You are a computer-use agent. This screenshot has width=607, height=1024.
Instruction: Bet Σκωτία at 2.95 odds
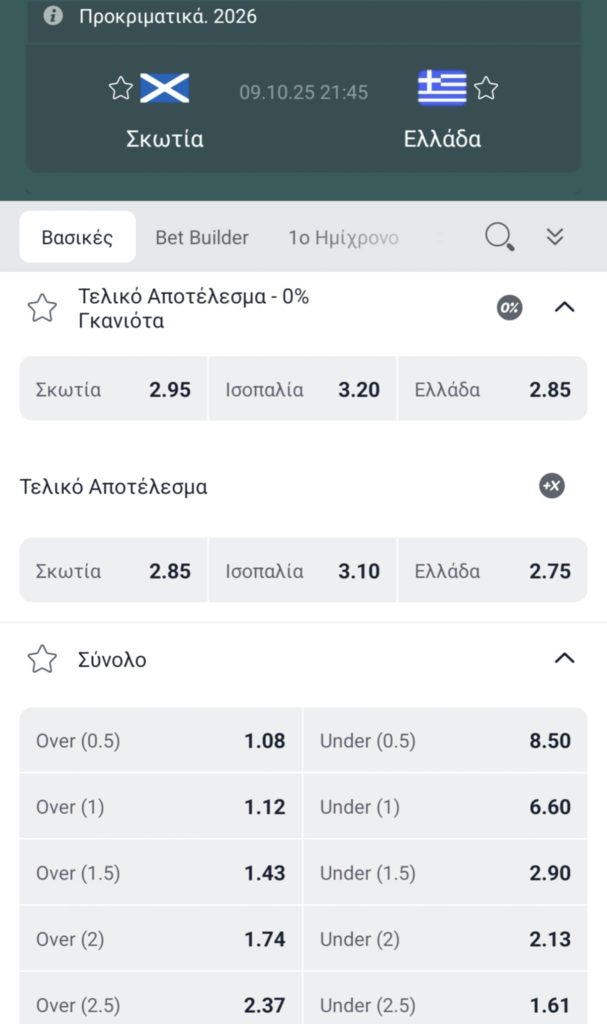pyautogui.click(x=113, y=389)
